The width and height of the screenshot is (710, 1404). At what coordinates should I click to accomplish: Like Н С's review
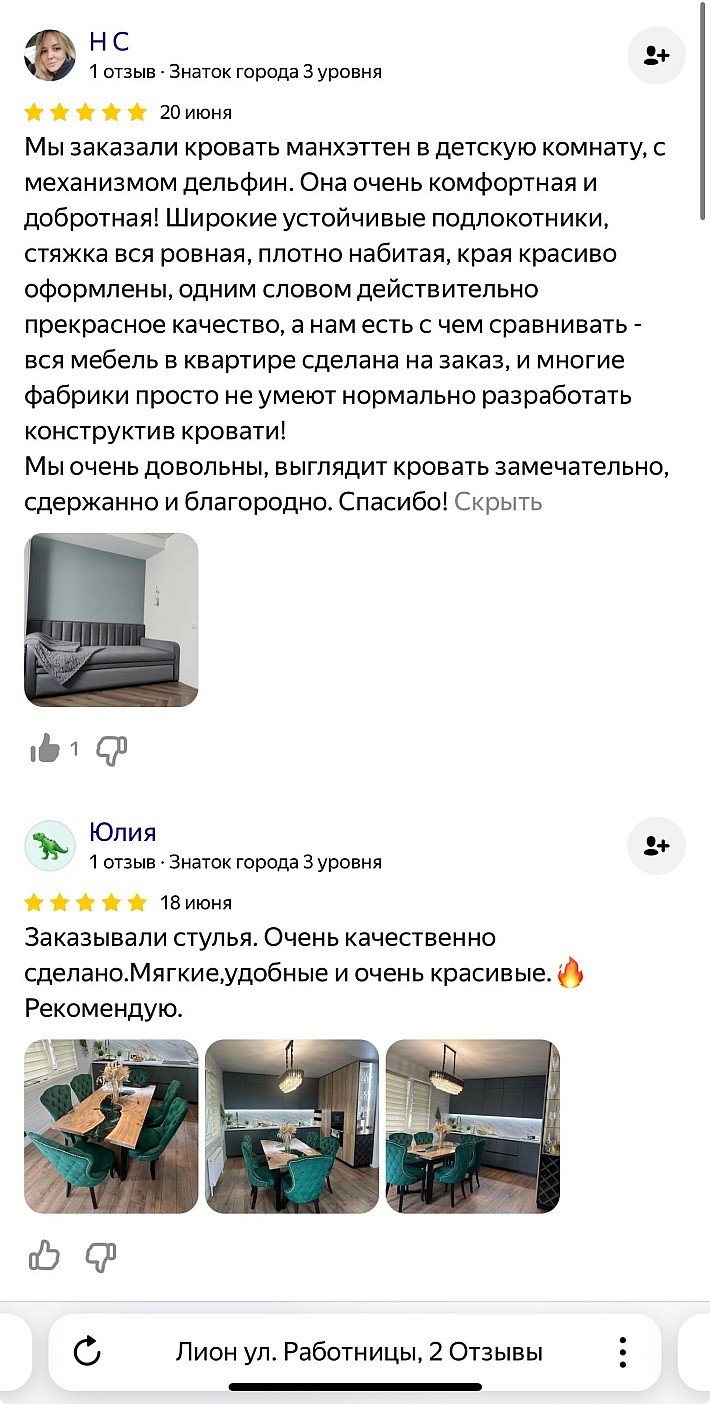45,748
